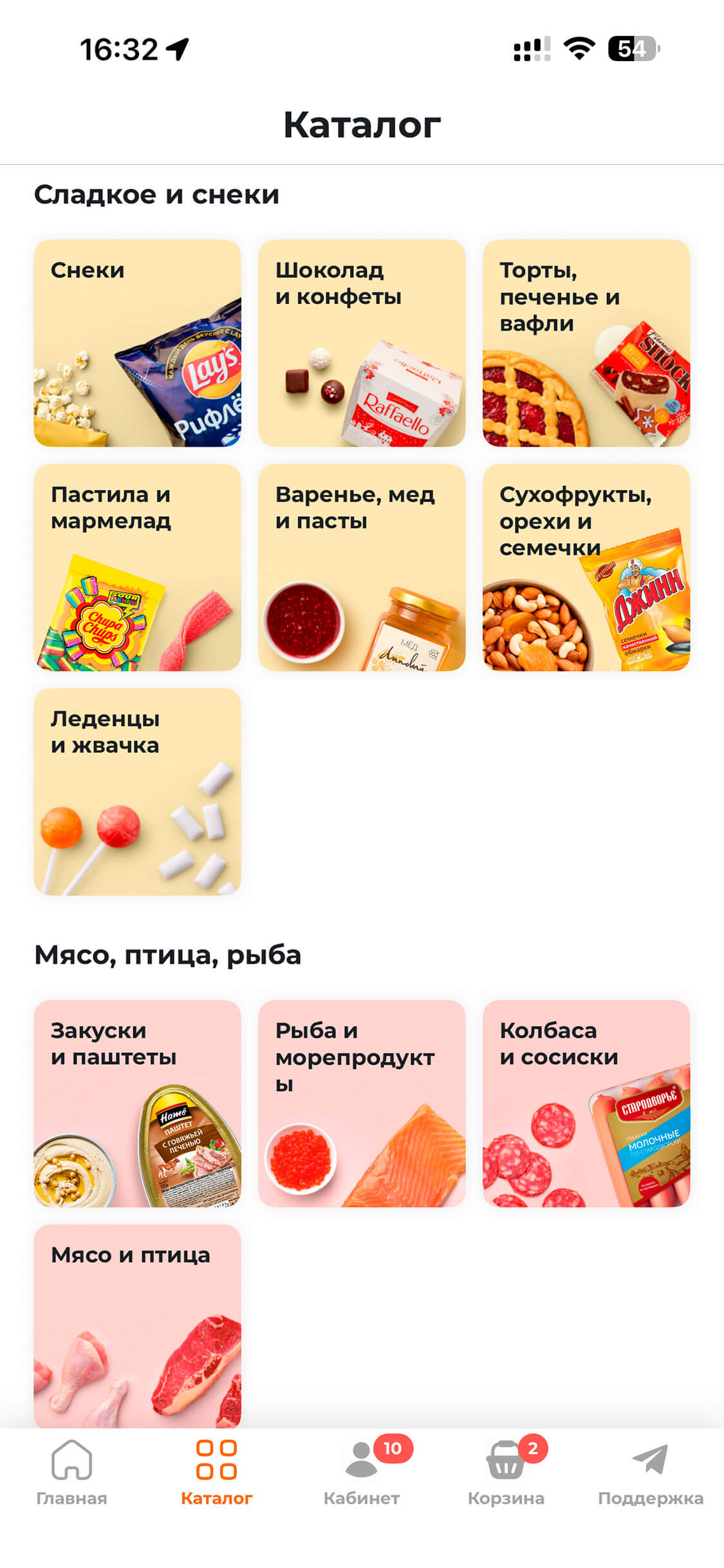Select Колбаса и сосиски category
Viewport: 724px width, 1568px height.
pos(586,1103)
